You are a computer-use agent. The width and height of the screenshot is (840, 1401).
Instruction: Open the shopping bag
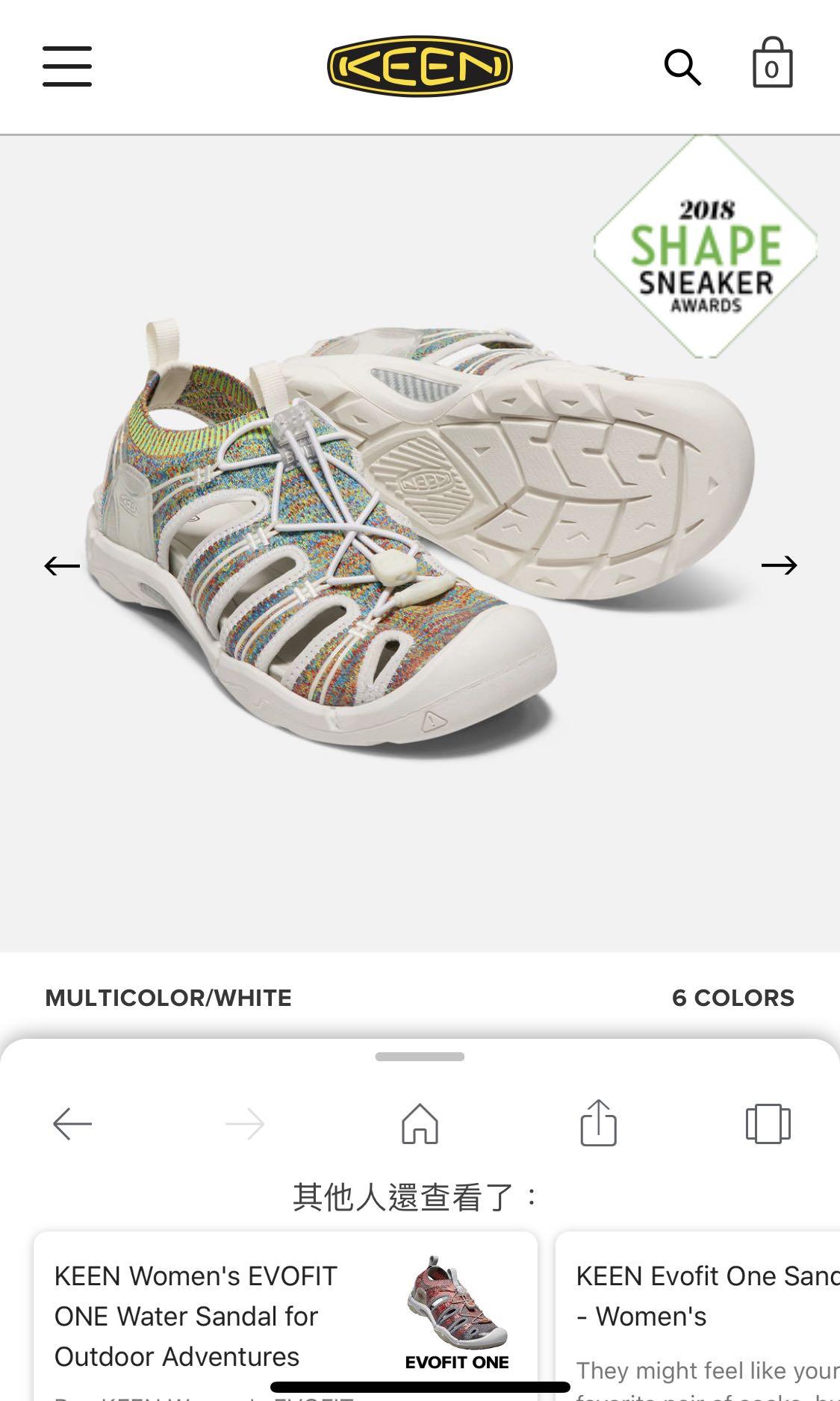[x=772, y=64]
